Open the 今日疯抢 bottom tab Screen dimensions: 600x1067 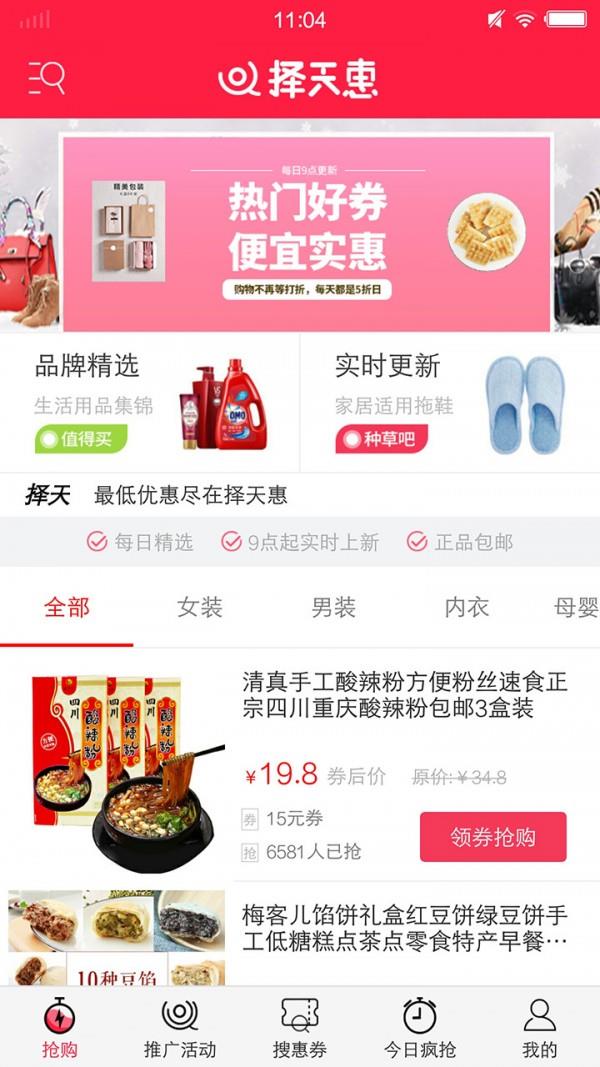click(x=420, y=1027)
